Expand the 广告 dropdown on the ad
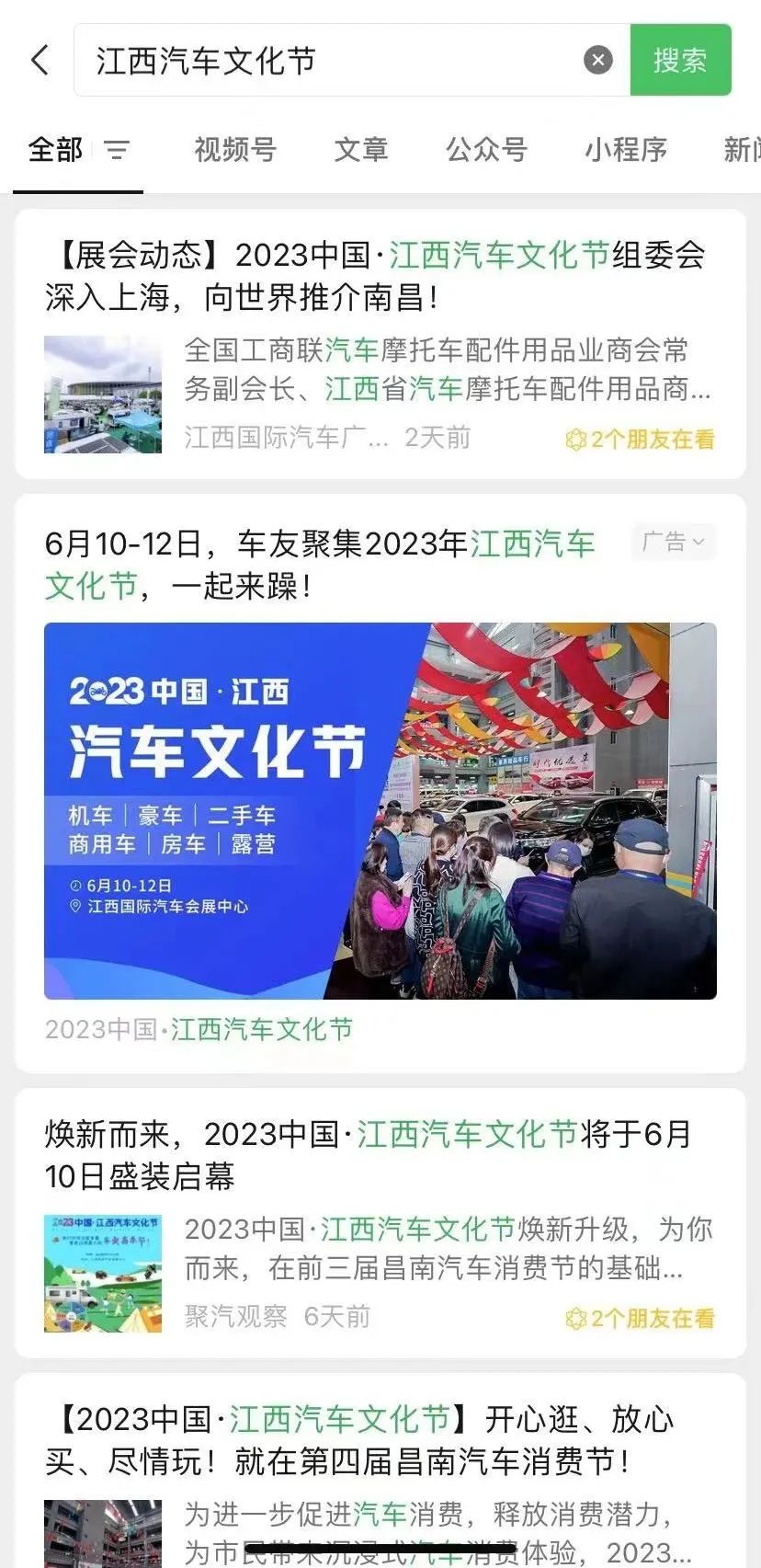This screenshot has width=761, height=1568. pos(674,542)
